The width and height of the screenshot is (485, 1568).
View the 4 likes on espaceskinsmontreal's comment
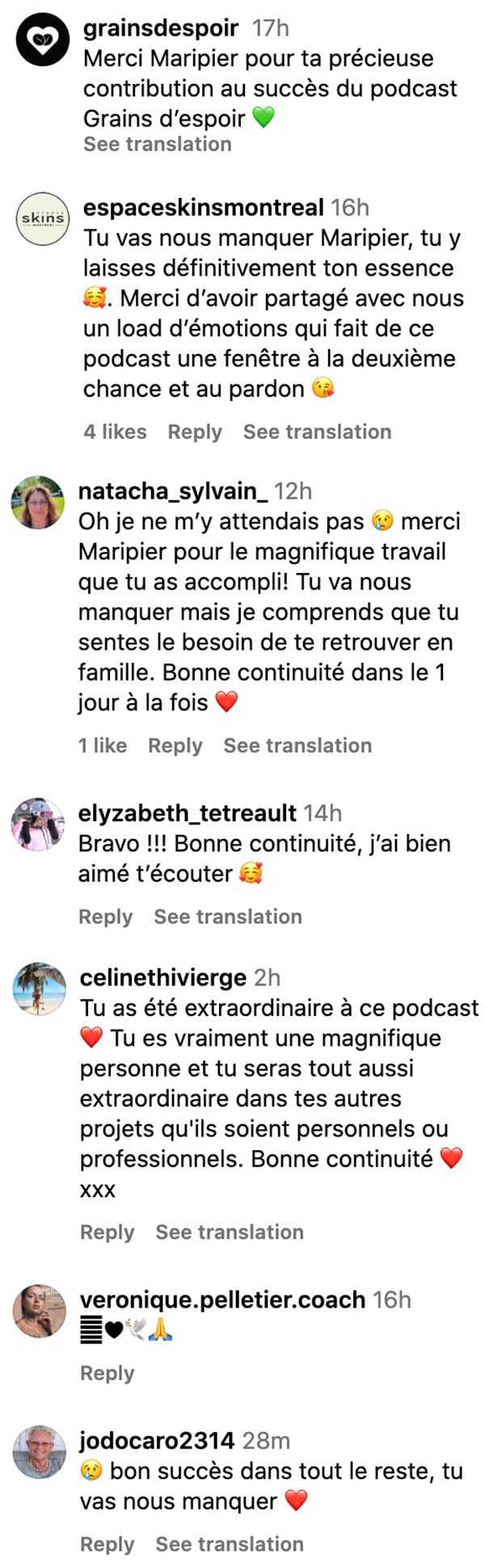(x=115, y=432)
